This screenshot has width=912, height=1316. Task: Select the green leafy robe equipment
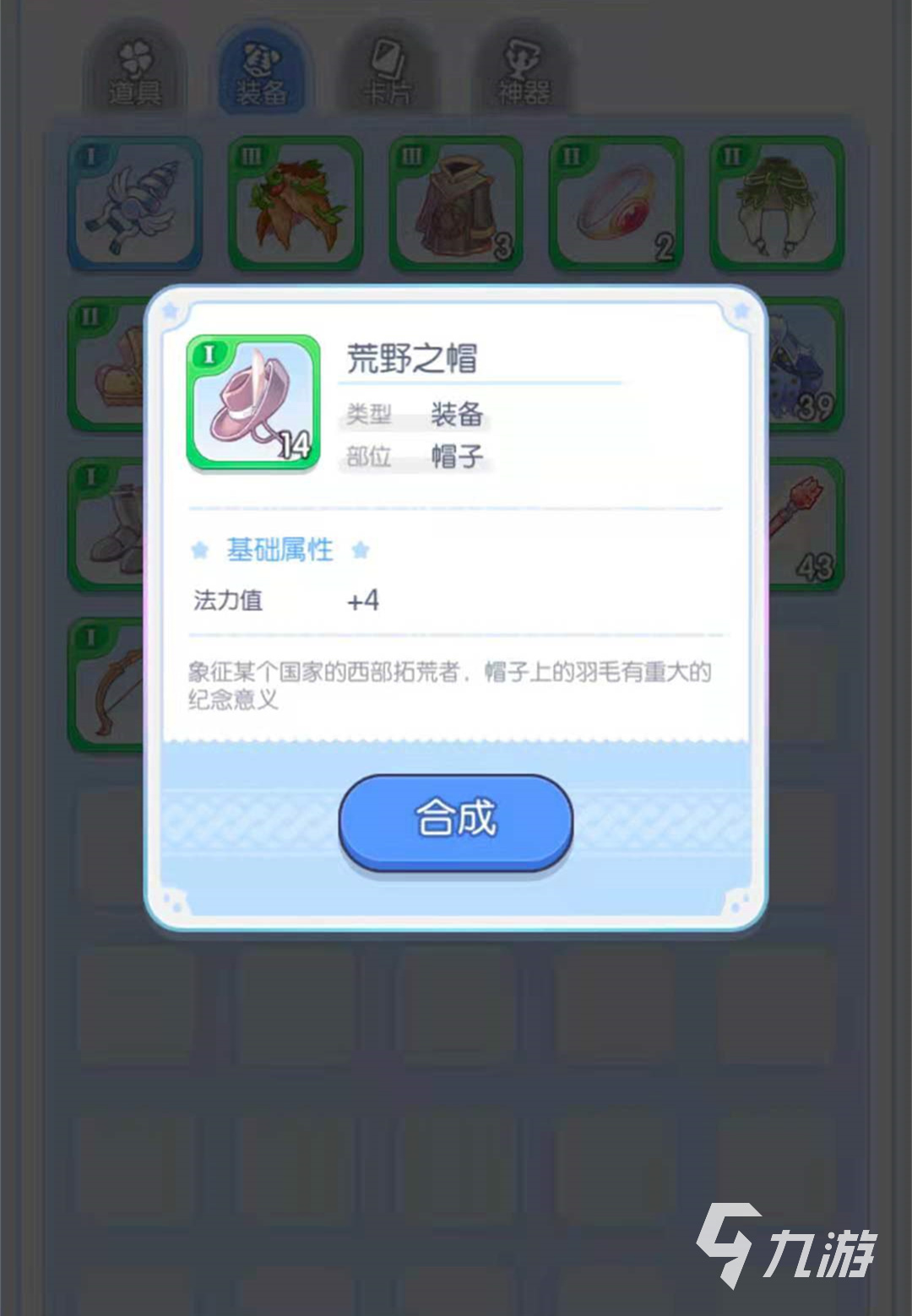click(777, 203)
